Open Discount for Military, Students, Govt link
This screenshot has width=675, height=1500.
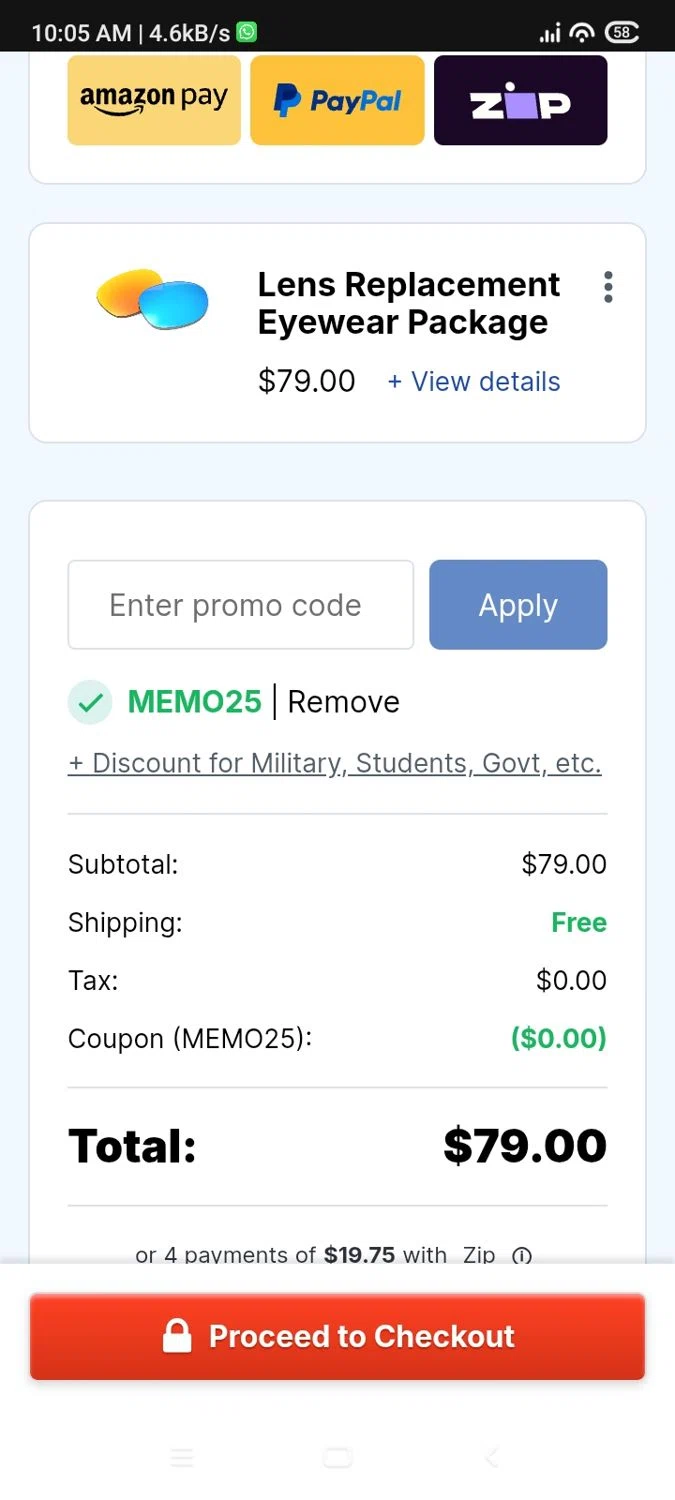pos(334,763)
